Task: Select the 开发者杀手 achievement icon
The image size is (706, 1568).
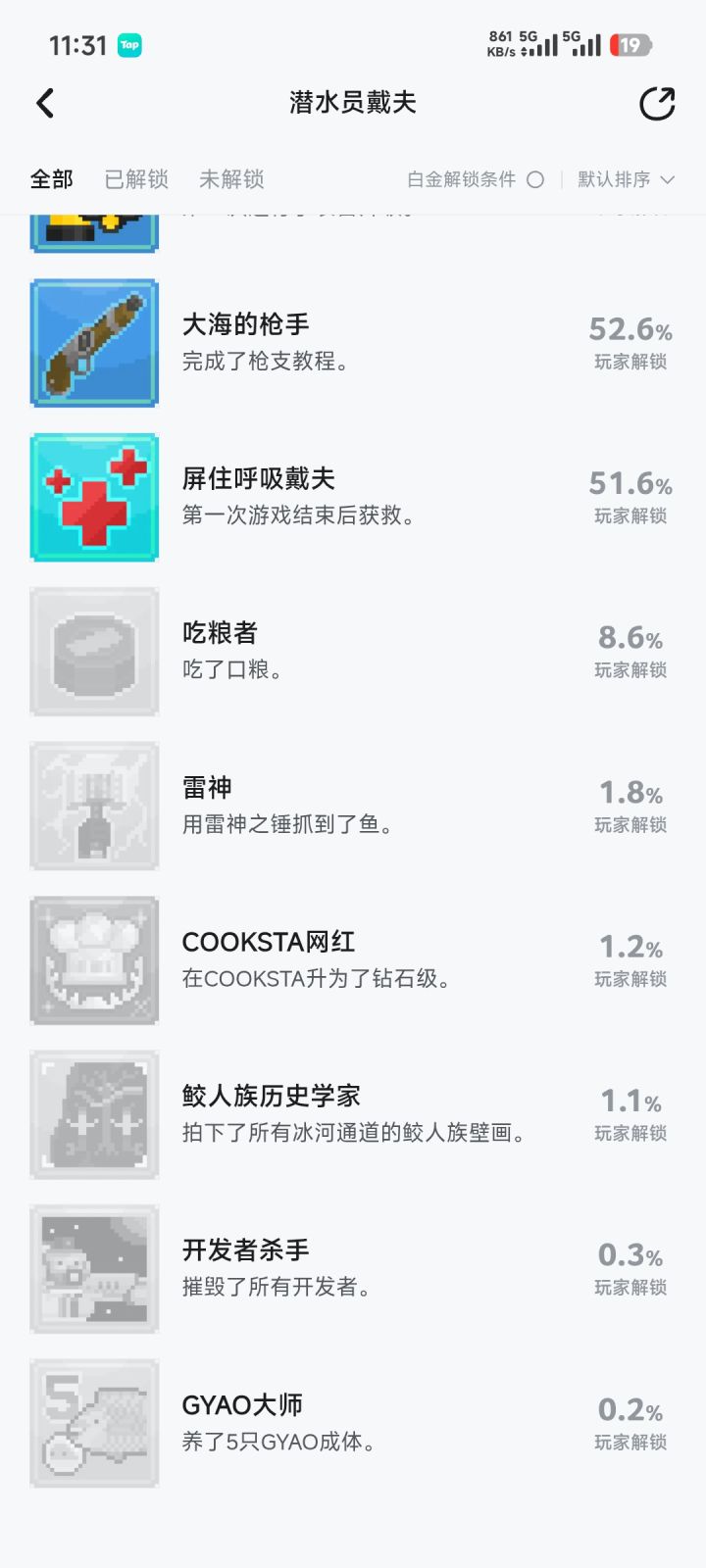Action: pos(94,1269)
